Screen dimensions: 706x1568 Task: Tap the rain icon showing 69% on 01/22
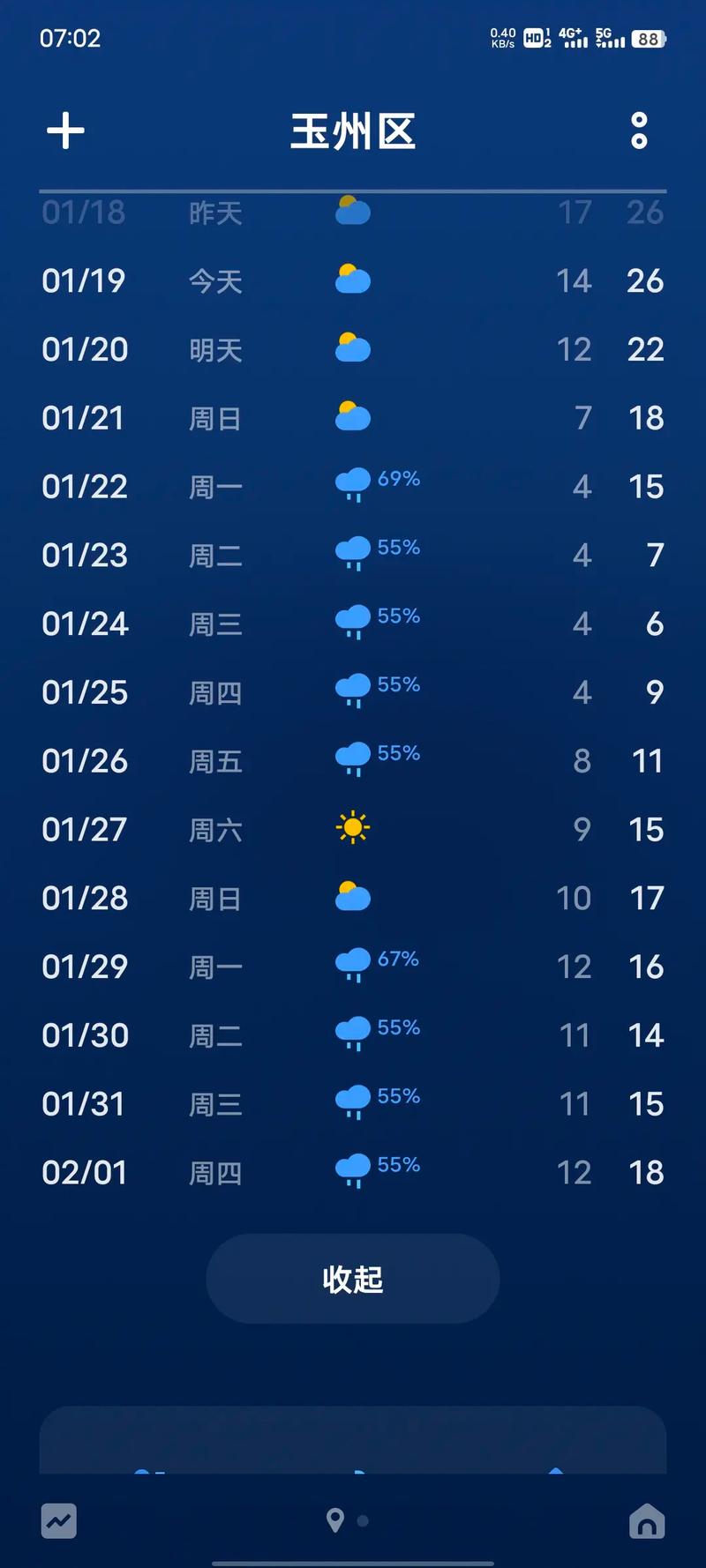click(352, 484)
